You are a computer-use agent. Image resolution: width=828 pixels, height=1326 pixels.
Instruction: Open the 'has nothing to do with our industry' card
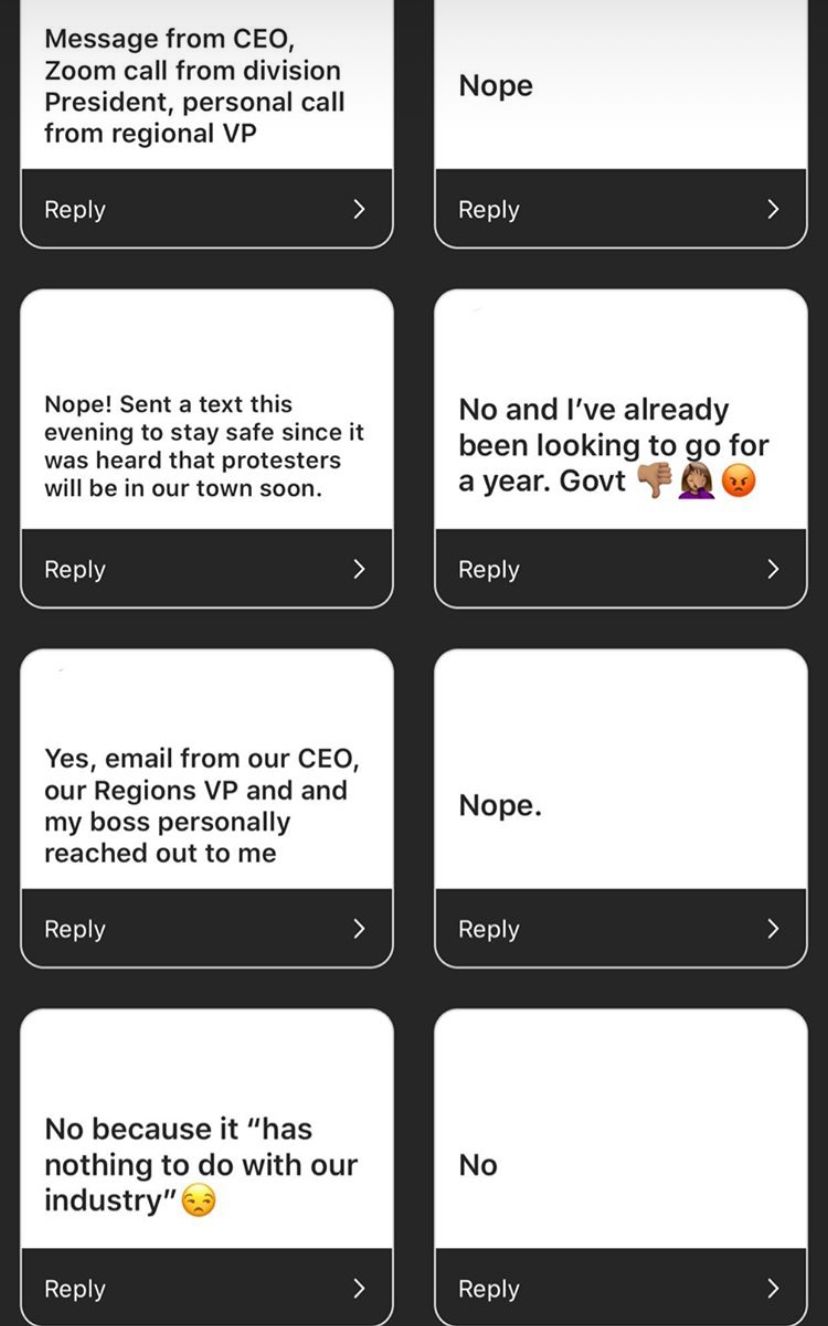click(x=206, y=1130)
